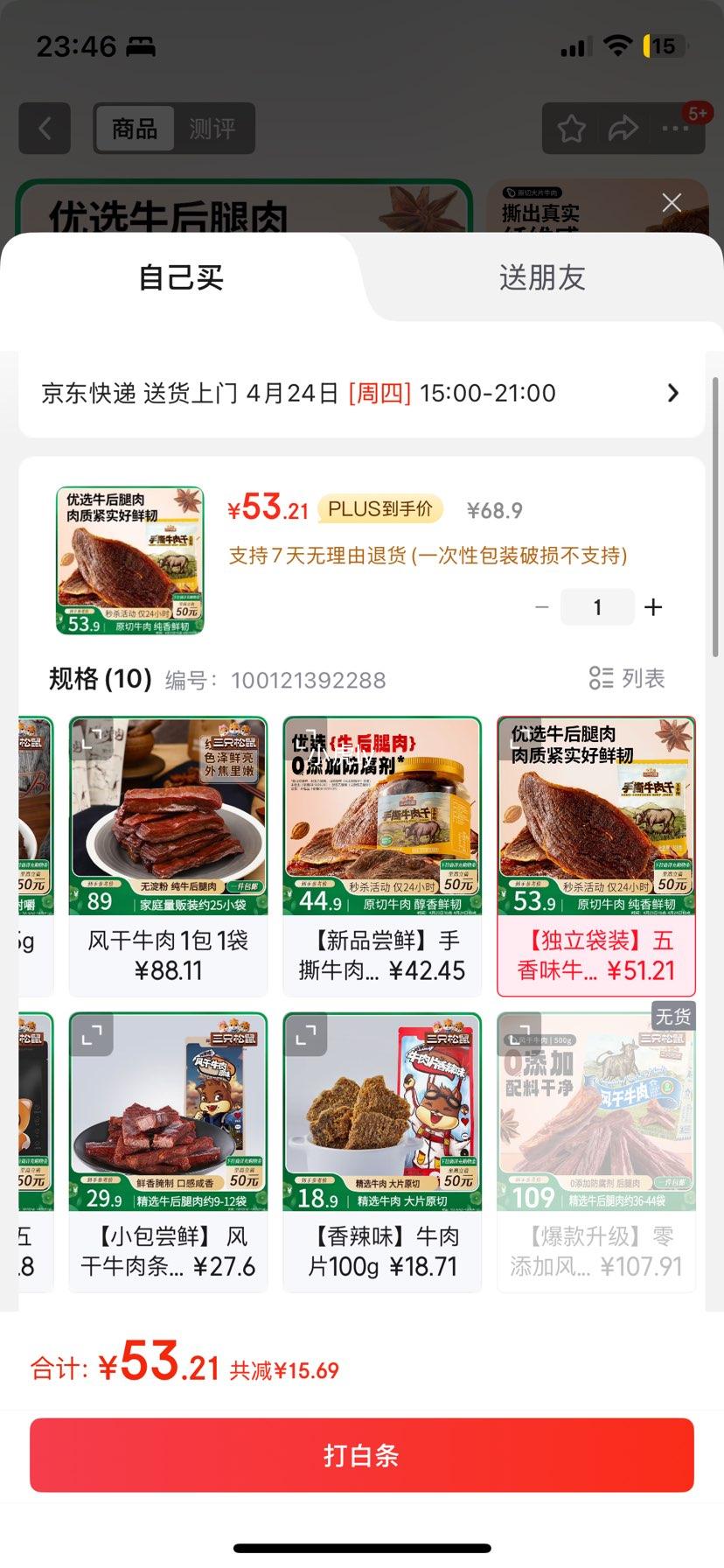
Task: Tap the 打白条 payment button
Action: 362,1454
